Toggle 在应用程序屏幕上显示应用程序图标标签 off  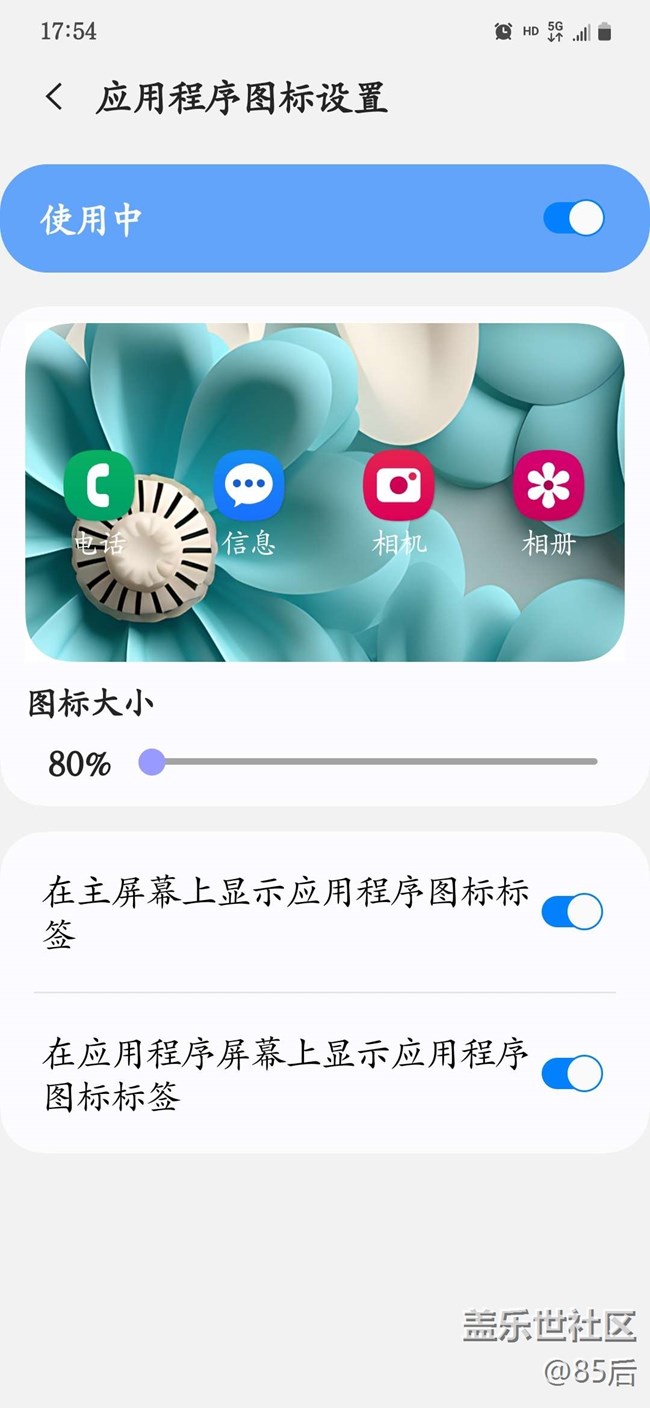click(572, 1074)
